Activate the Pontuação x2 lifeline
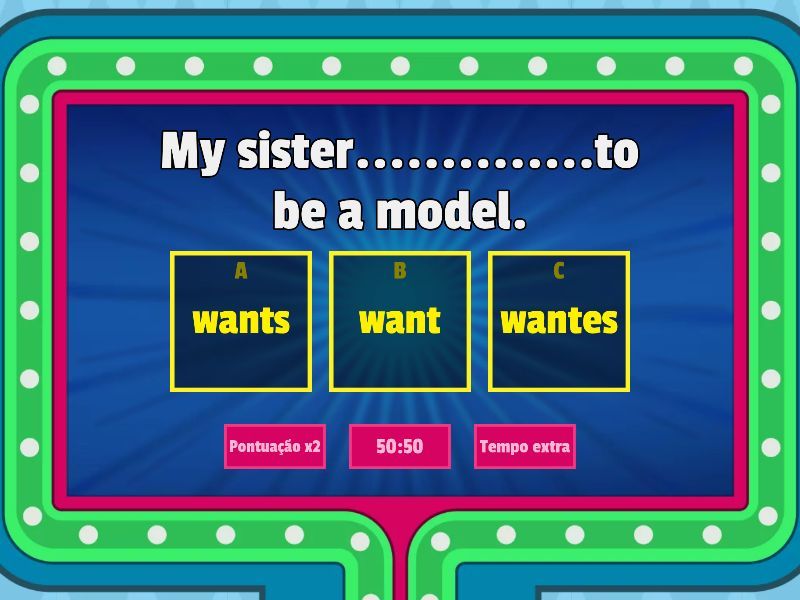 point(275,446)
